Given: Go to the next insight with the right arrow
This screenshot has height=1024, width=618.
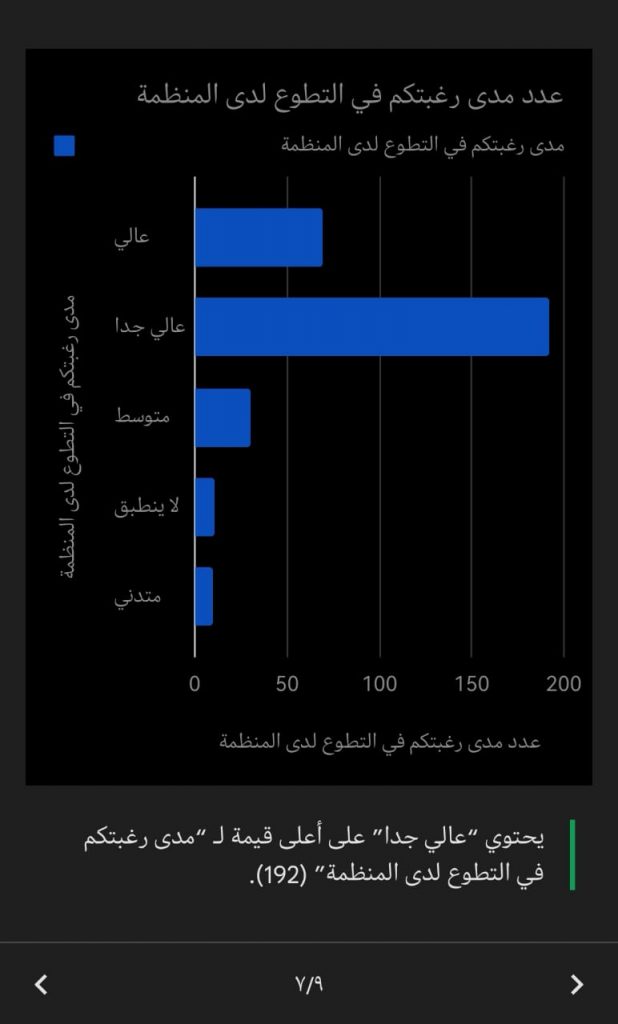Looking at the screenshot, I should tap(576, 984).
